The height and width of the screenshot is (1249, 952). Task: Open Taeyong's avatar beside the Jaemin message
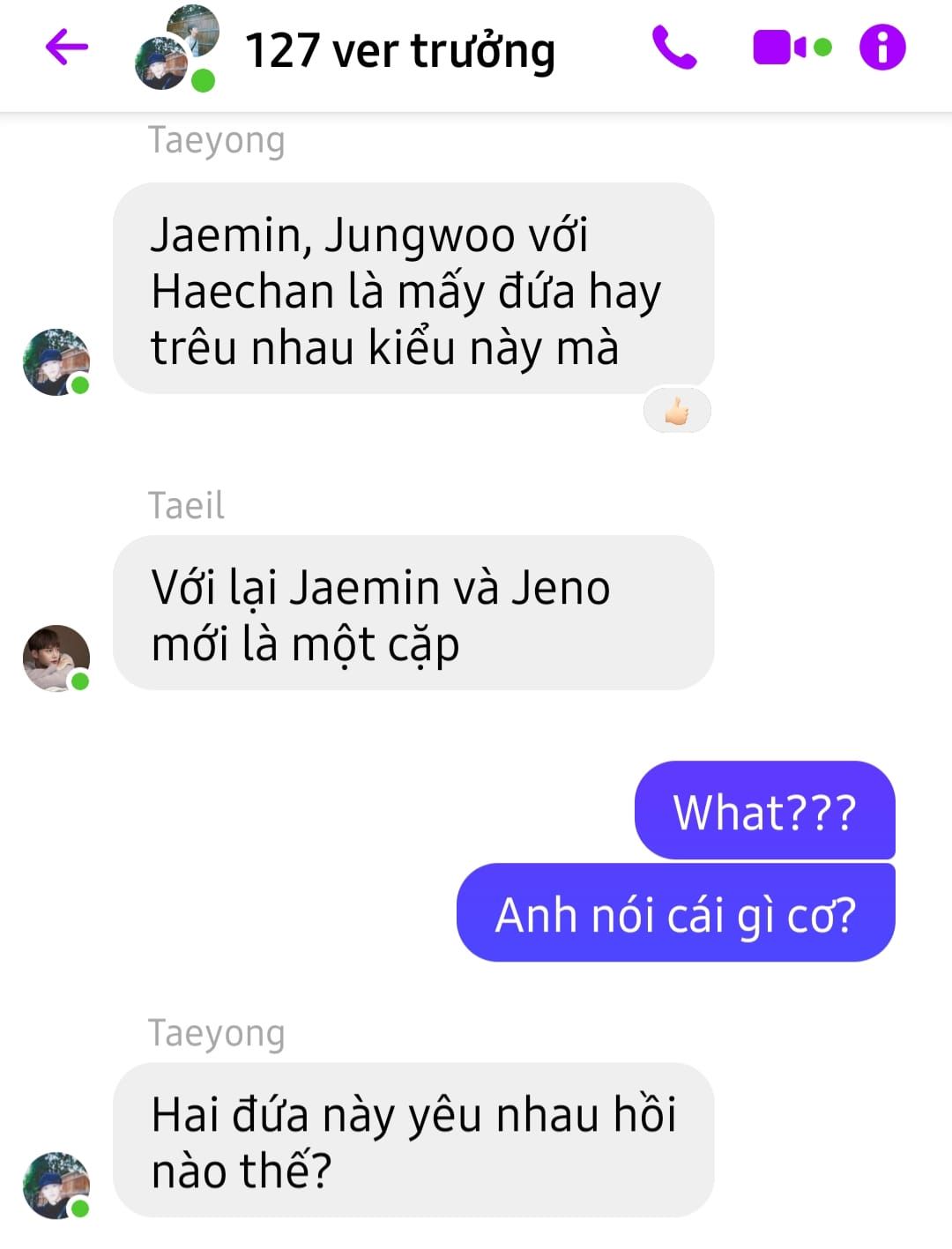(56, 362)
